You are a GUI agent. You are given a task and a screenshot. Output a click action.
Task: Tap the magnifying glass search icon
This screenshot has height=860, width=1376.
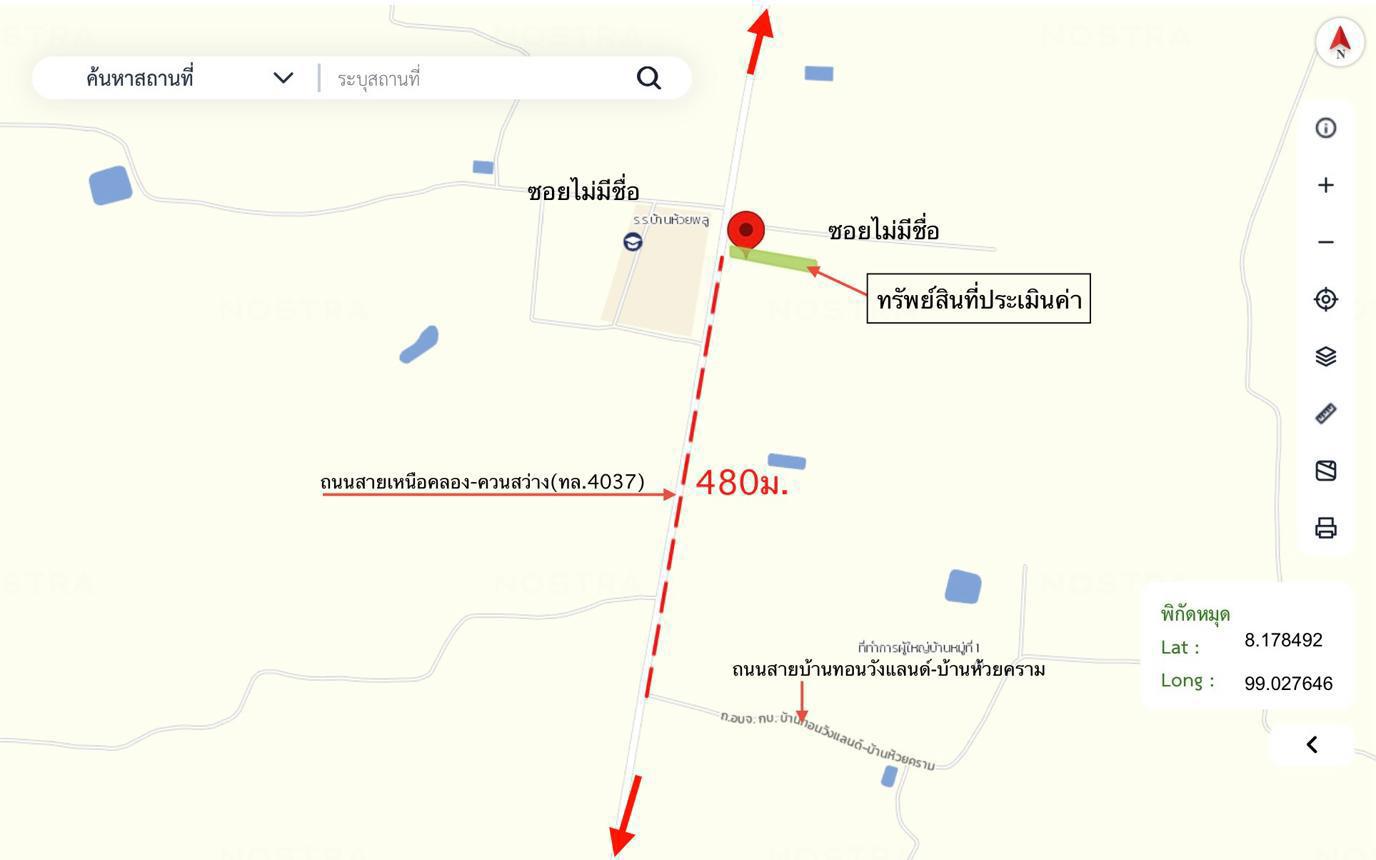pyautogui.click(x=649, y=78)
